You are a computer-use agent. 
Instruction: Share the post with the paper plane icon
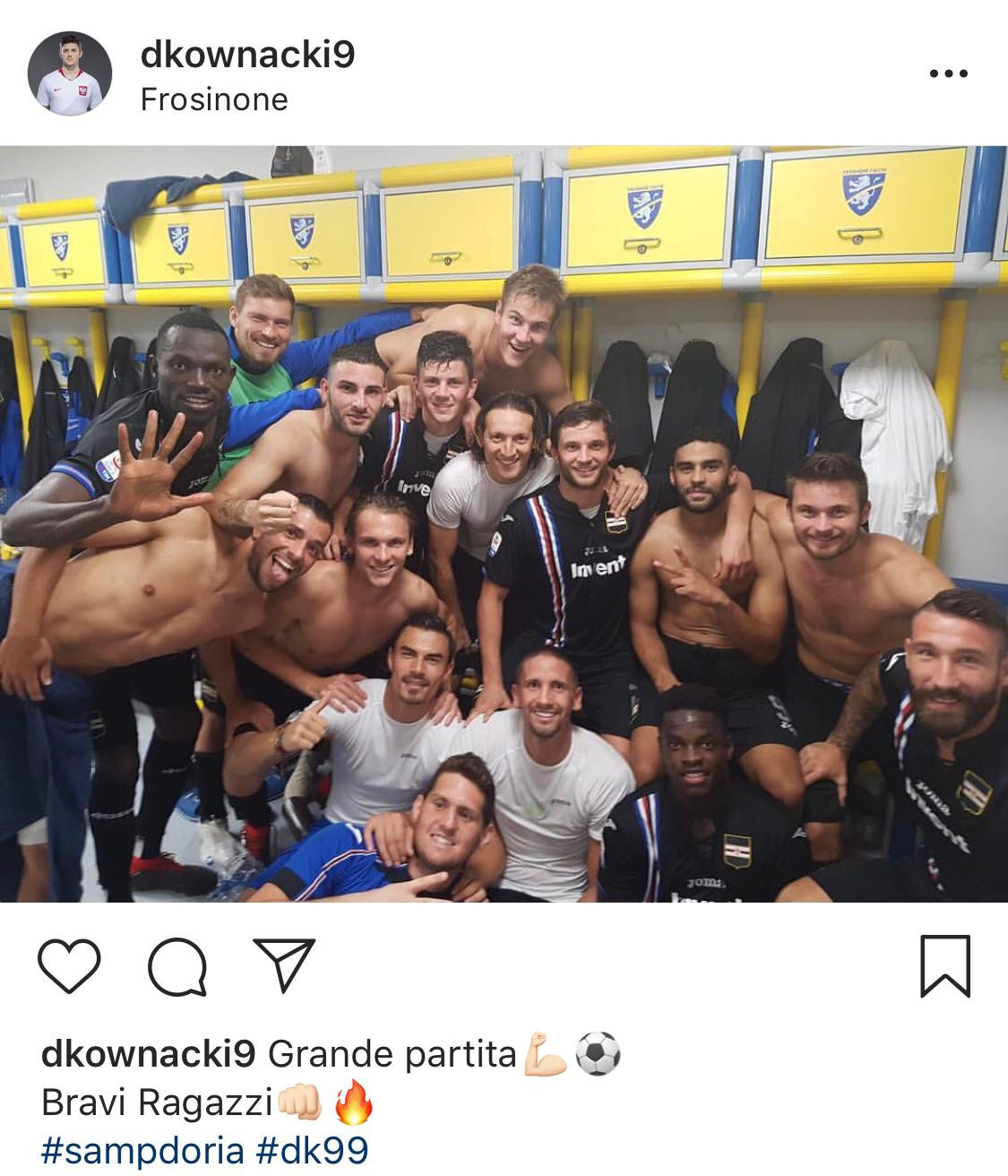pos(284,964)
